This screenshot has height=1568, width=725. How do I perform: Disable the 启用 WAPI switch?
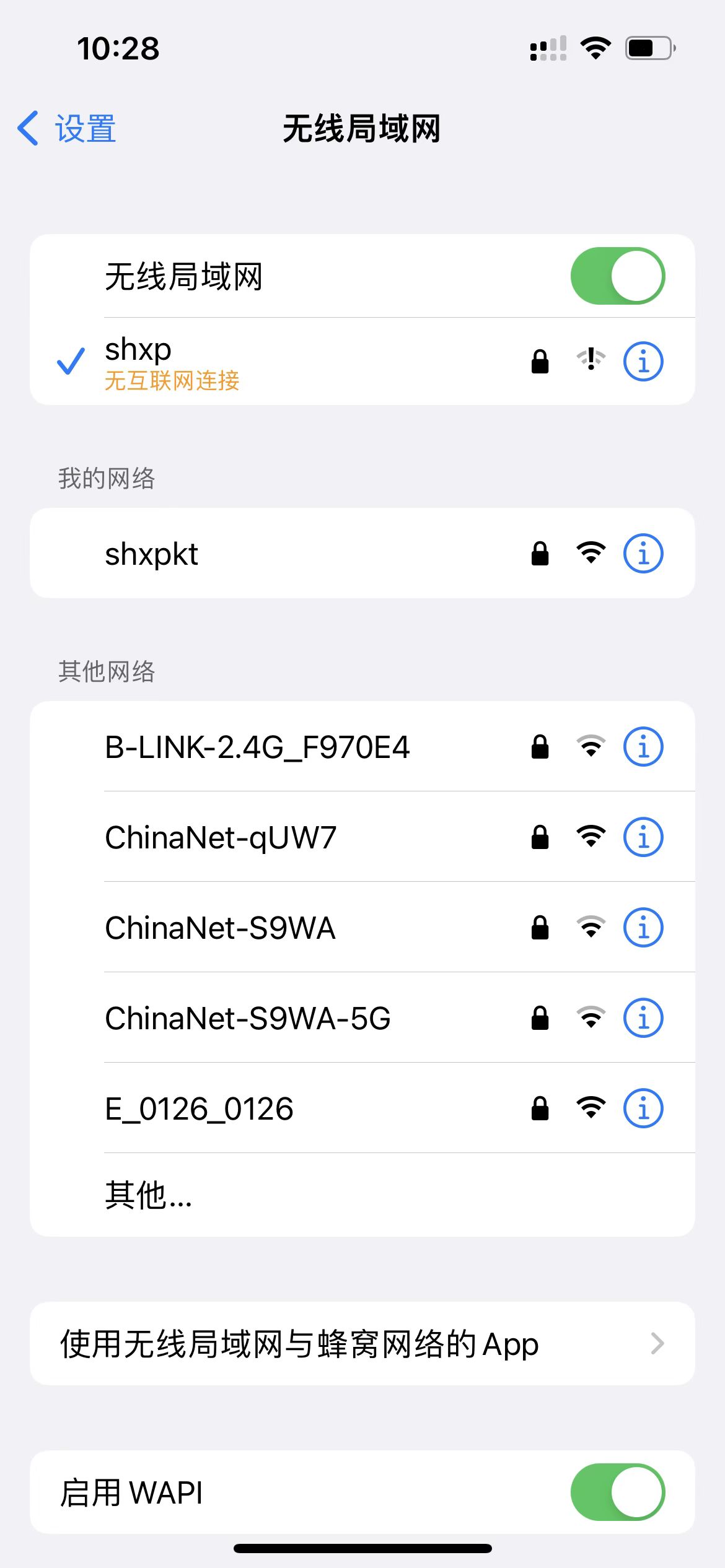(x=617, y=1492)
